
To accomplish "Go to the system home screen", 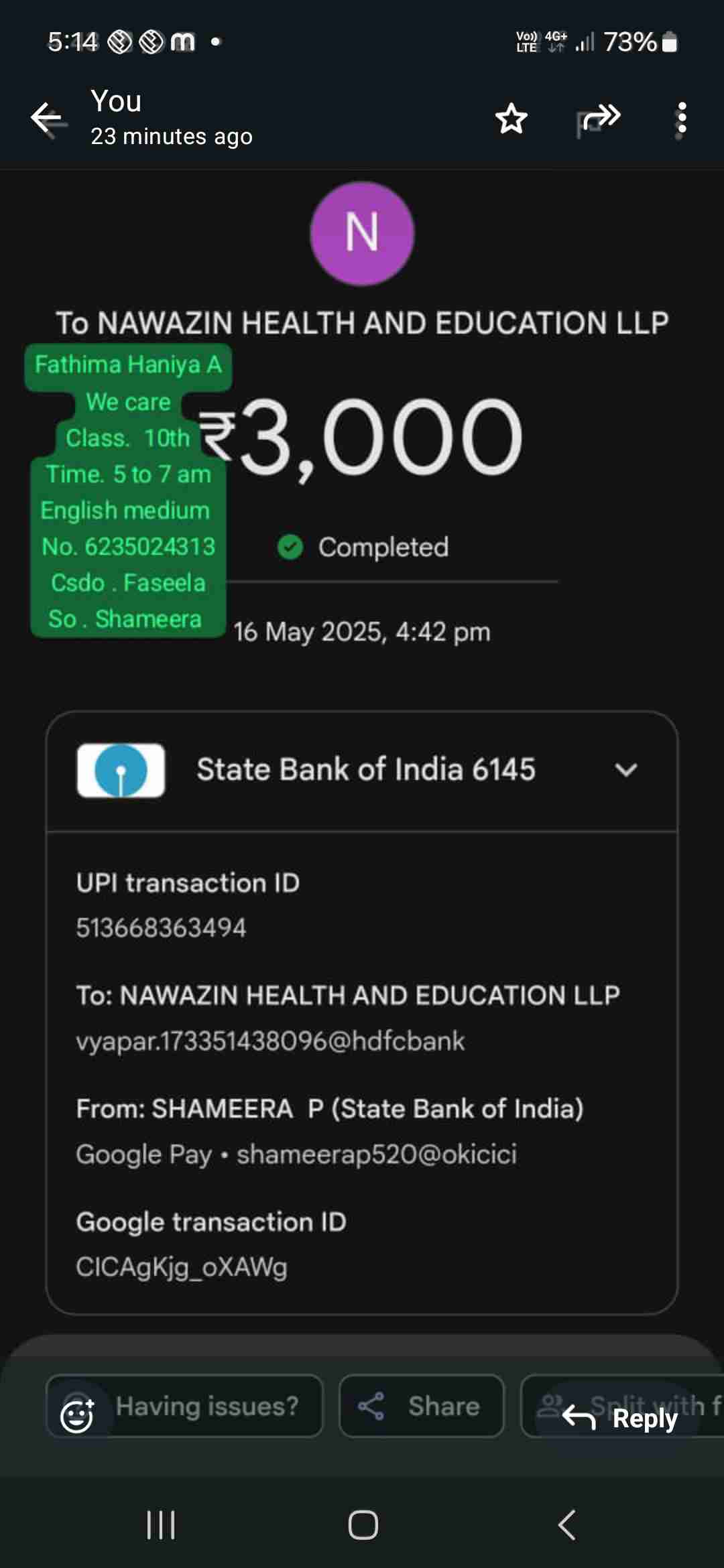I will point(363,1525).
